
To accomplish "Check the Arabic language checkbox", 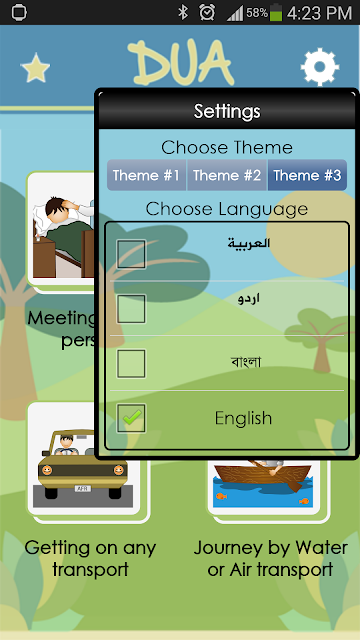I will [x=131, y=254].
